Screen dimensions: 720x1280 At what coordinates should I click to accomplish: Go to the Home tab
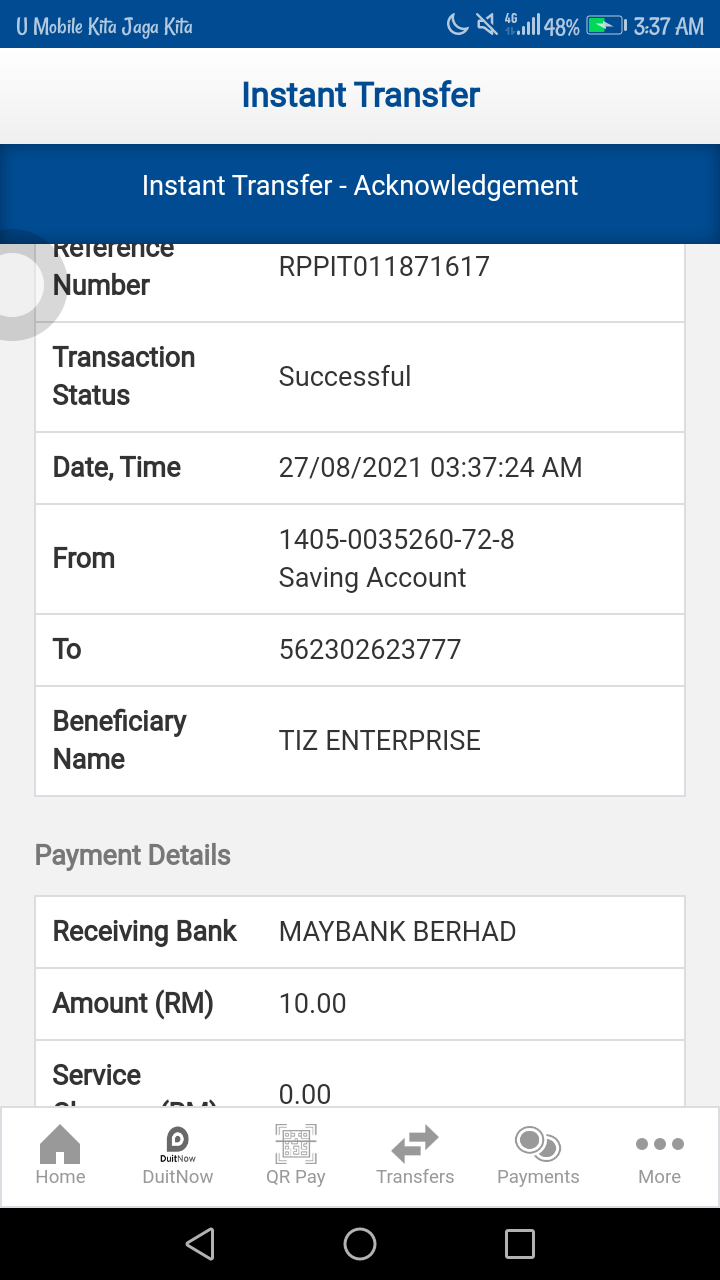(60, 1156)
